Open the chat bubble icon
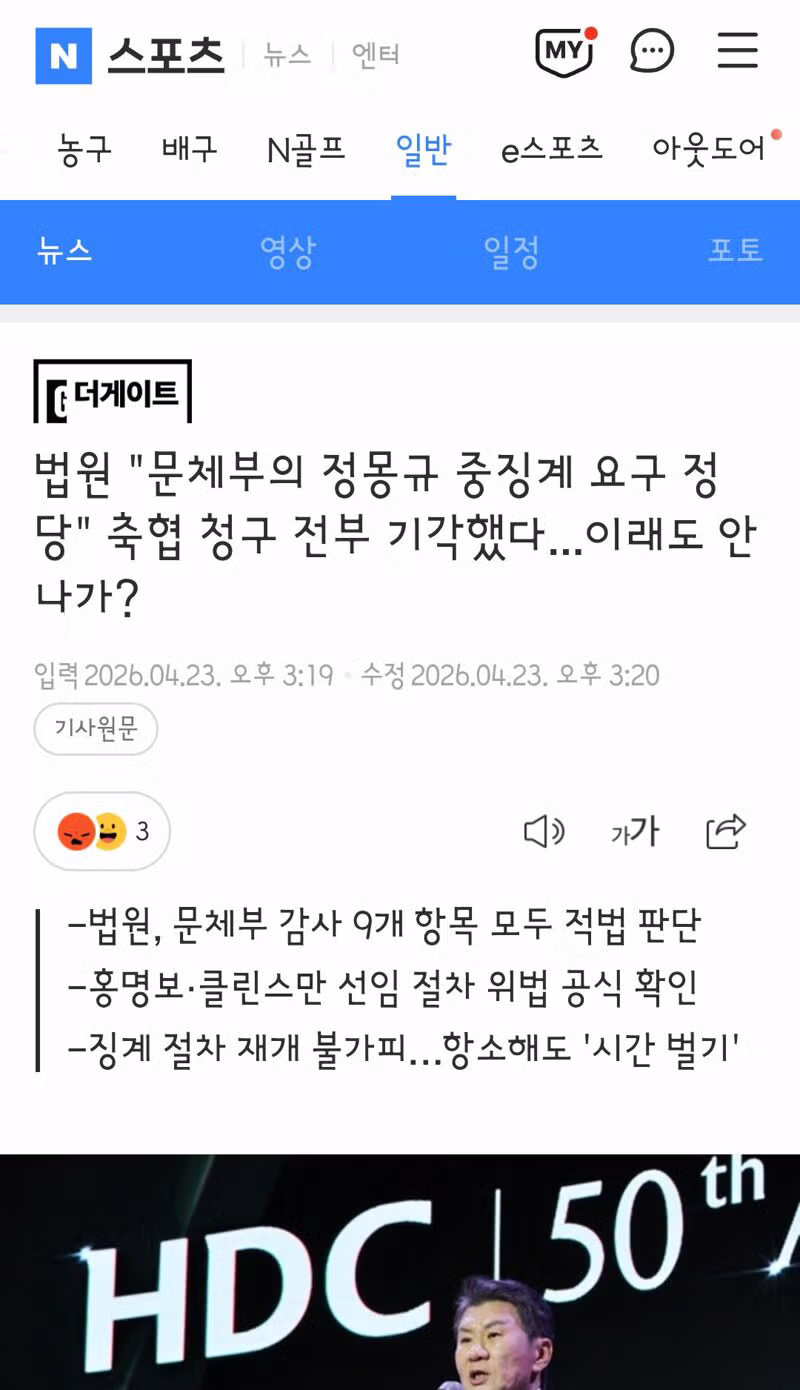 (652, 51)
